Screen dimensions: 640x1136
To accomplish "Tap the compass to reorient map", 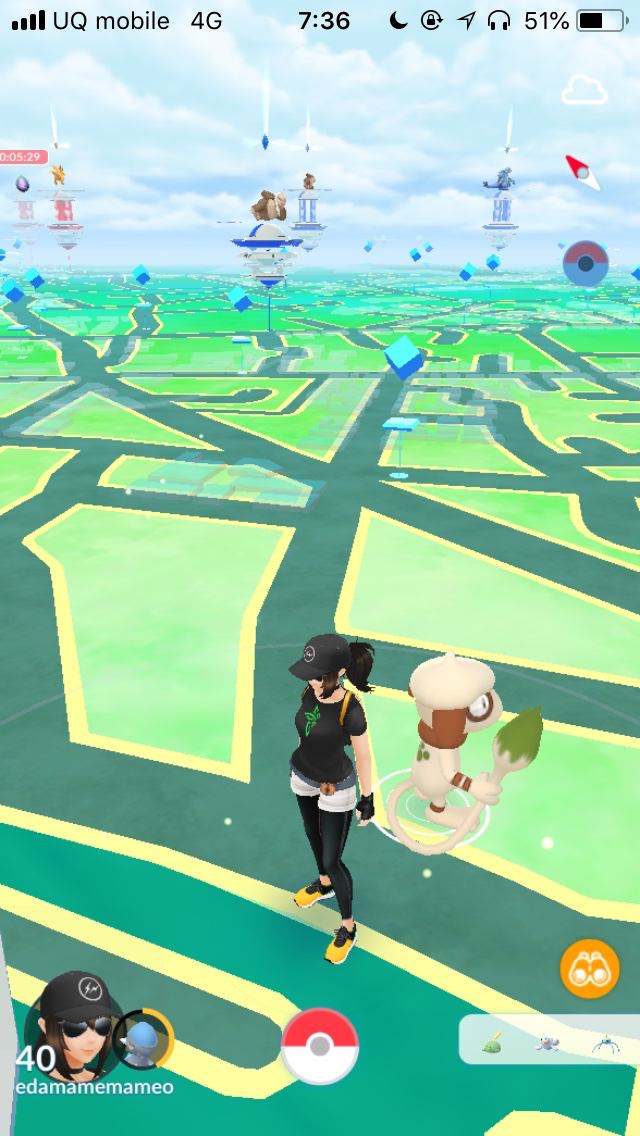I will pyautogui.click(x=582, y=172).
